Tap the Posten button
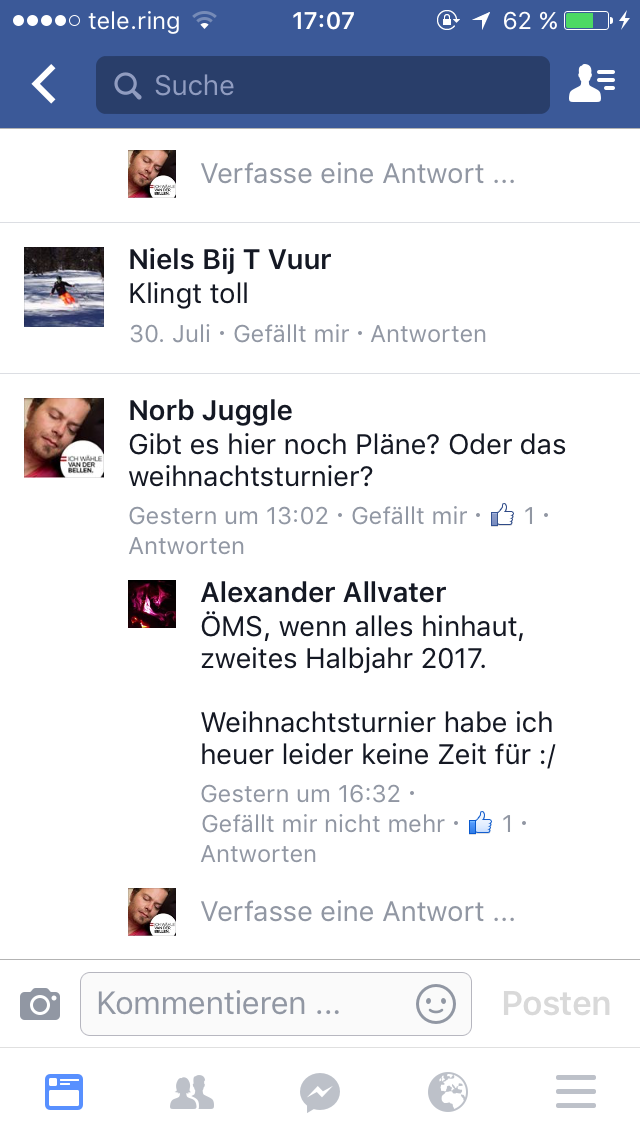Viewport: 640px width, 1136px height. tap(556, 1003)
